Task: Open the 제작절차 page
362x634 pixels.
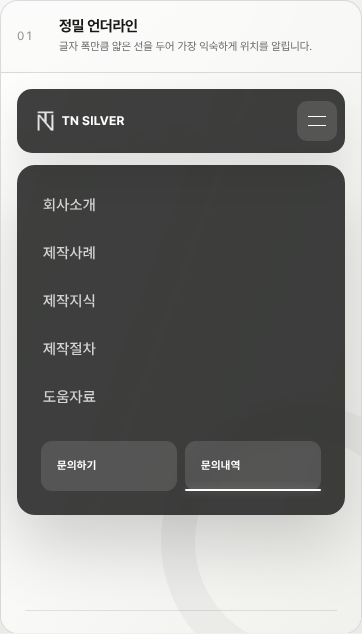Action: [x=69, y=349]
